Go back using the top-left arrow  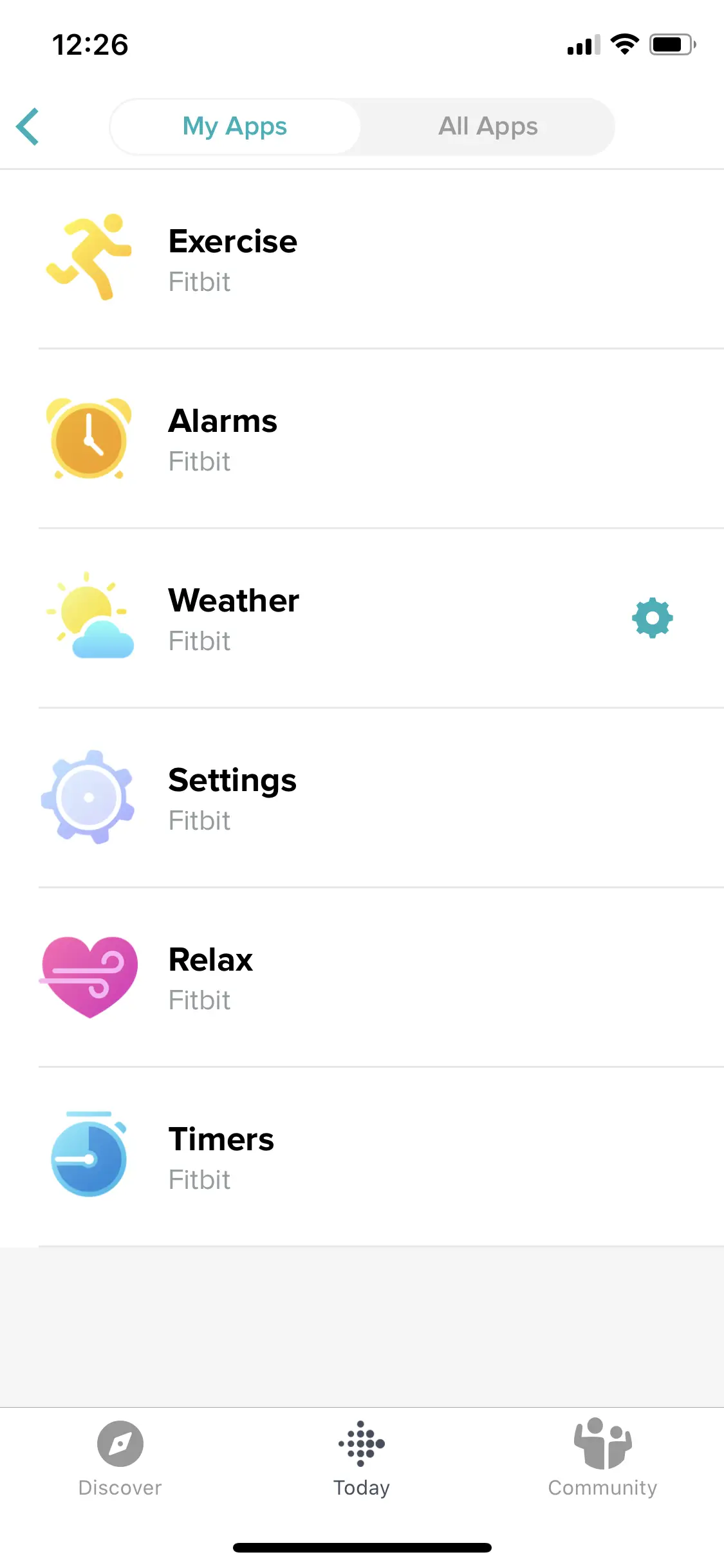tap(28, 127)
